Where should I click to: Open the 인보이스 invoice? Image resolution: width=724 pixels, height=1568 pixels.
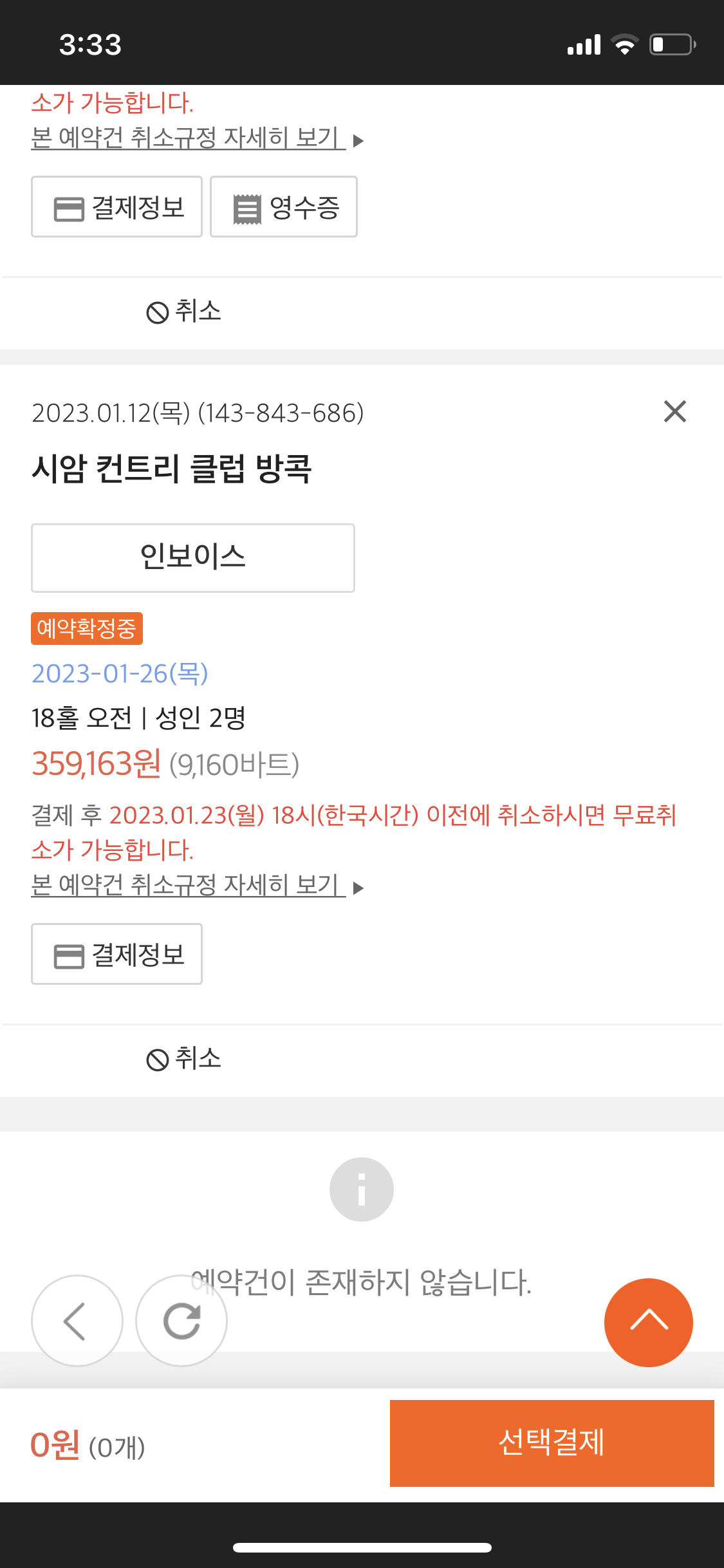click(x=193, y=557)
